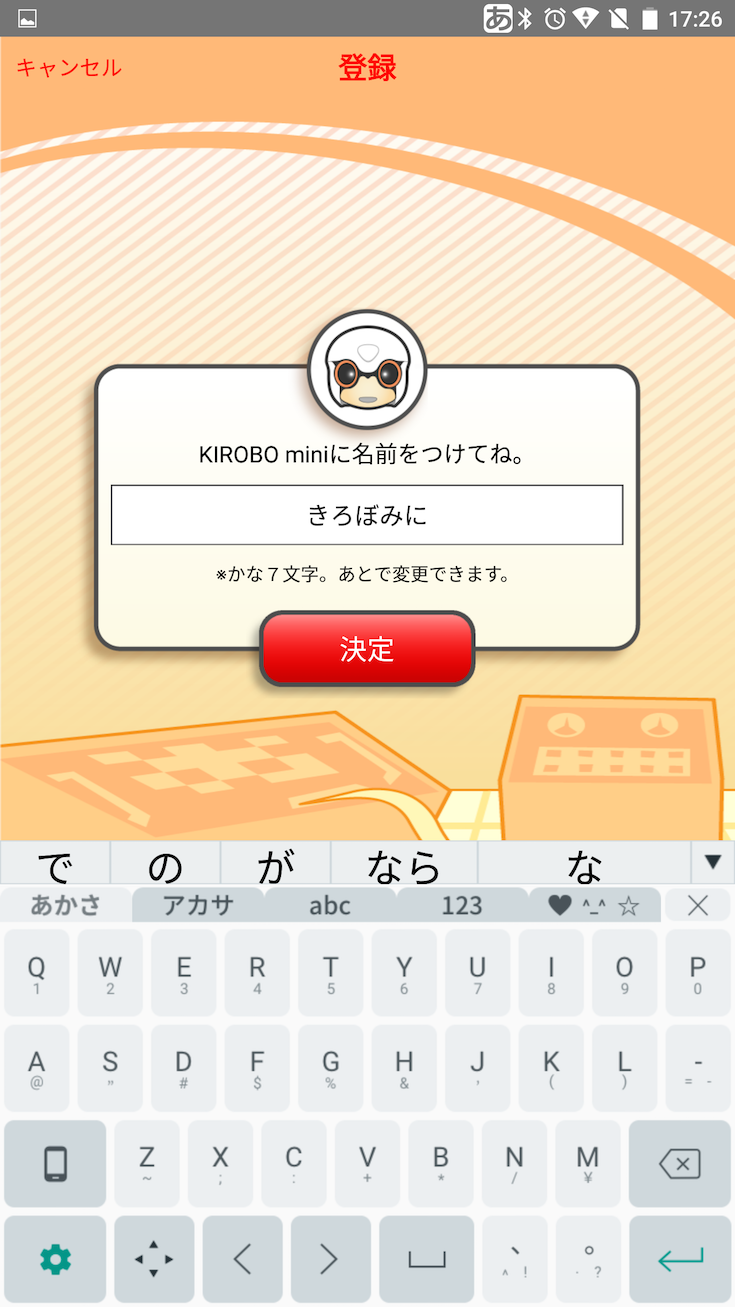Focus the name field containing きろぼみに
735x1307 pixels.
pos(367,515)
